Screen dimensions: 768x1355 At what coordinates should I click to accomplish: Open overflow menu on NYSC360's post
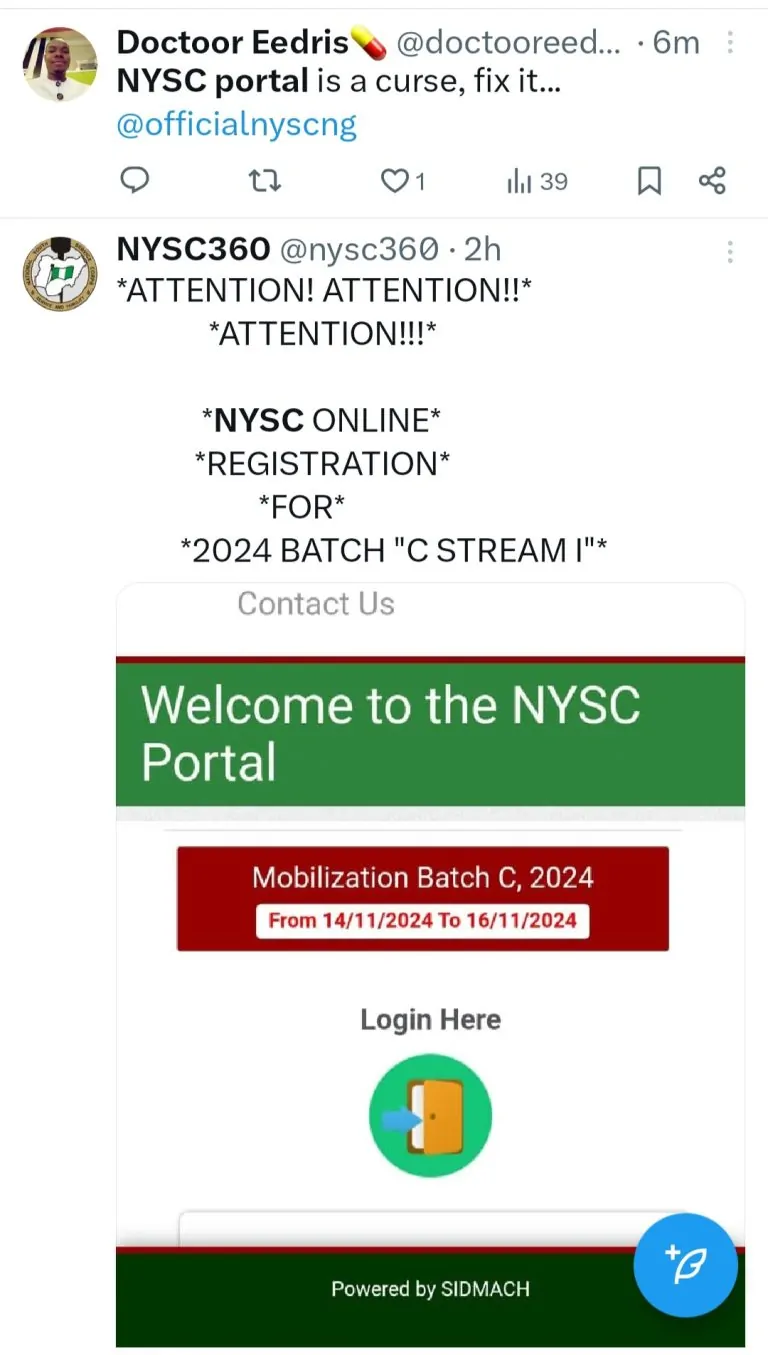click(731, 251)
